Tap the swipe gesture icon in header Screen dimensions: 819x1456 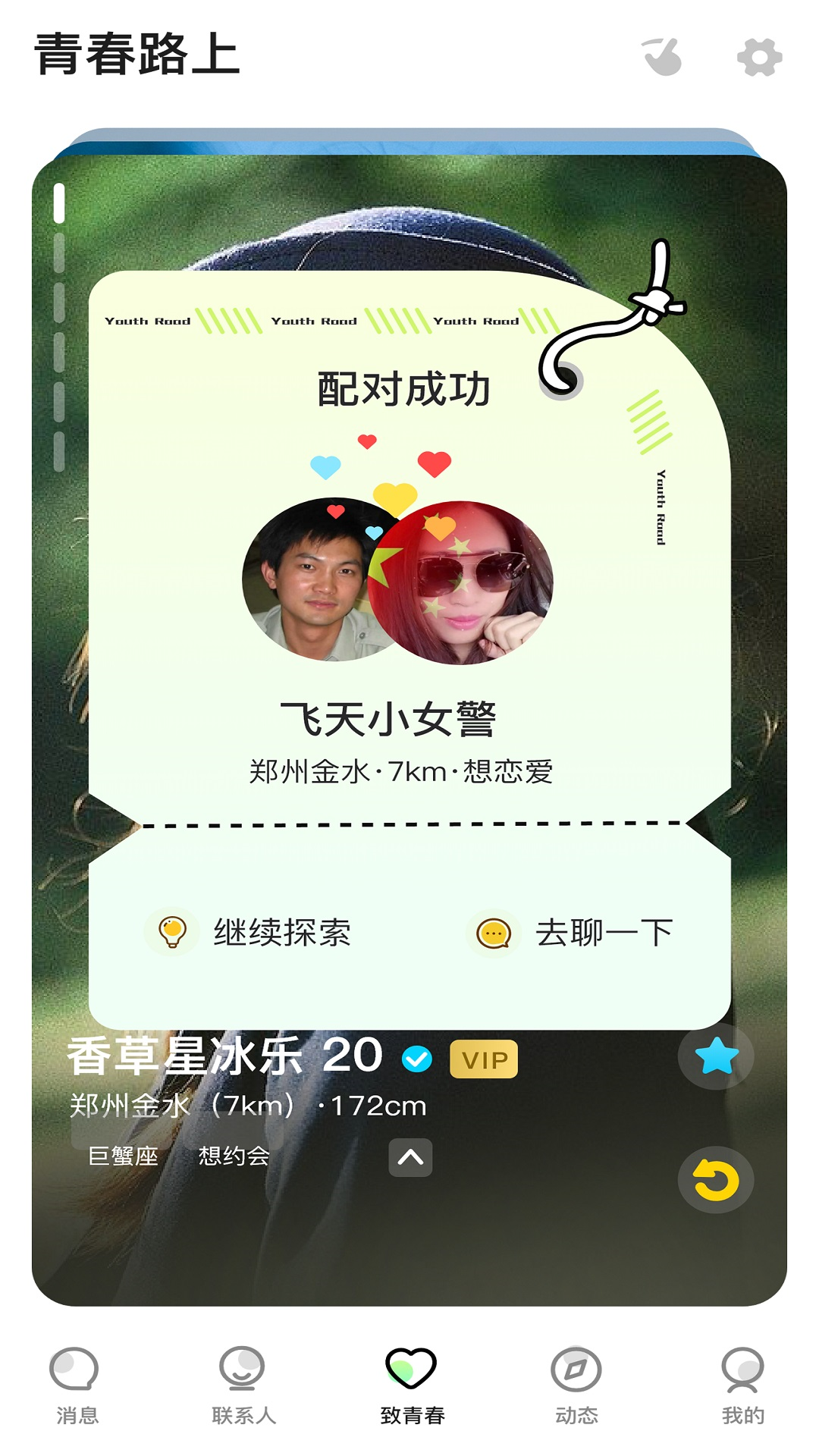click(x=662, y=58)
